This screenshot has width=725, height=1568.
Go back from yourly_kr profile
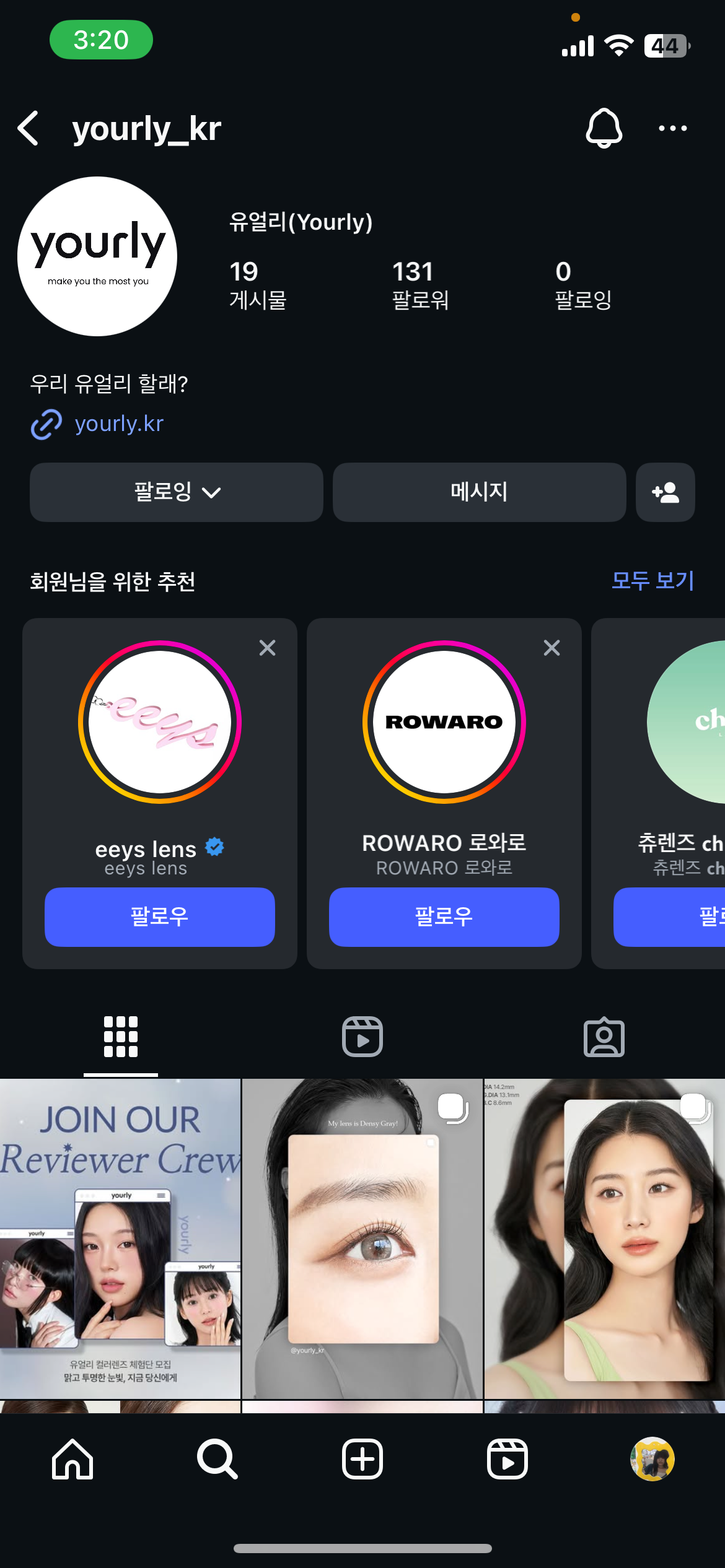[x=29, y=129]
